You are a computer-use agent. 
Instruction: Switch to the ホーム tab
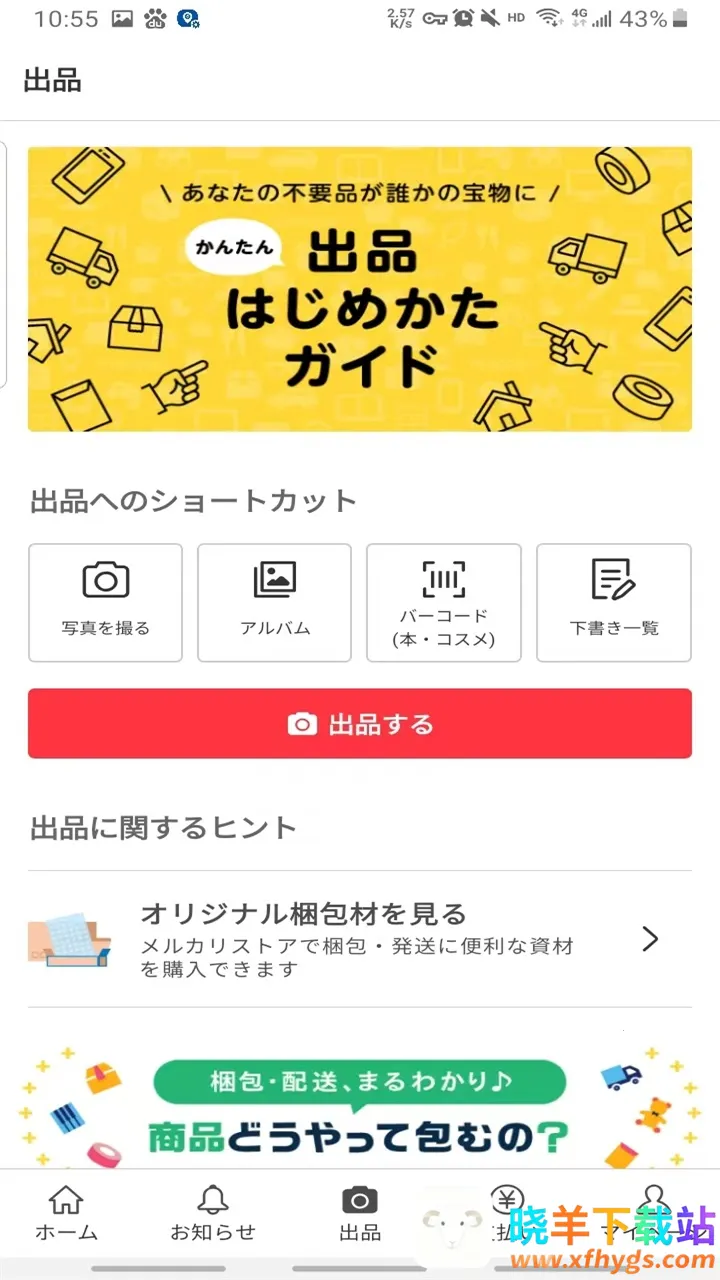click(66, 1213)
